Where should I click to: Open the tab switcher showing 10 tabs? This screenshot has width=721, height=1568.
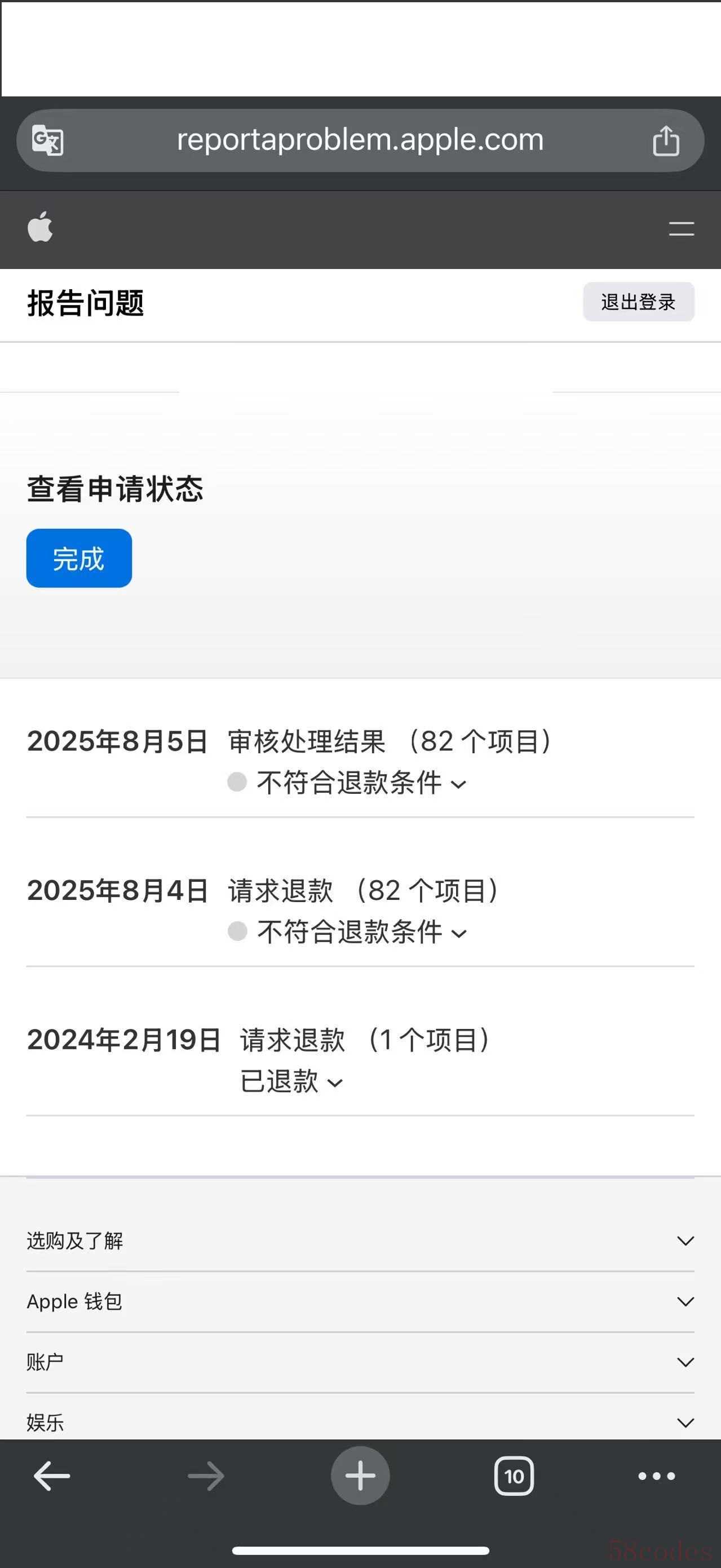(514, 1476)
